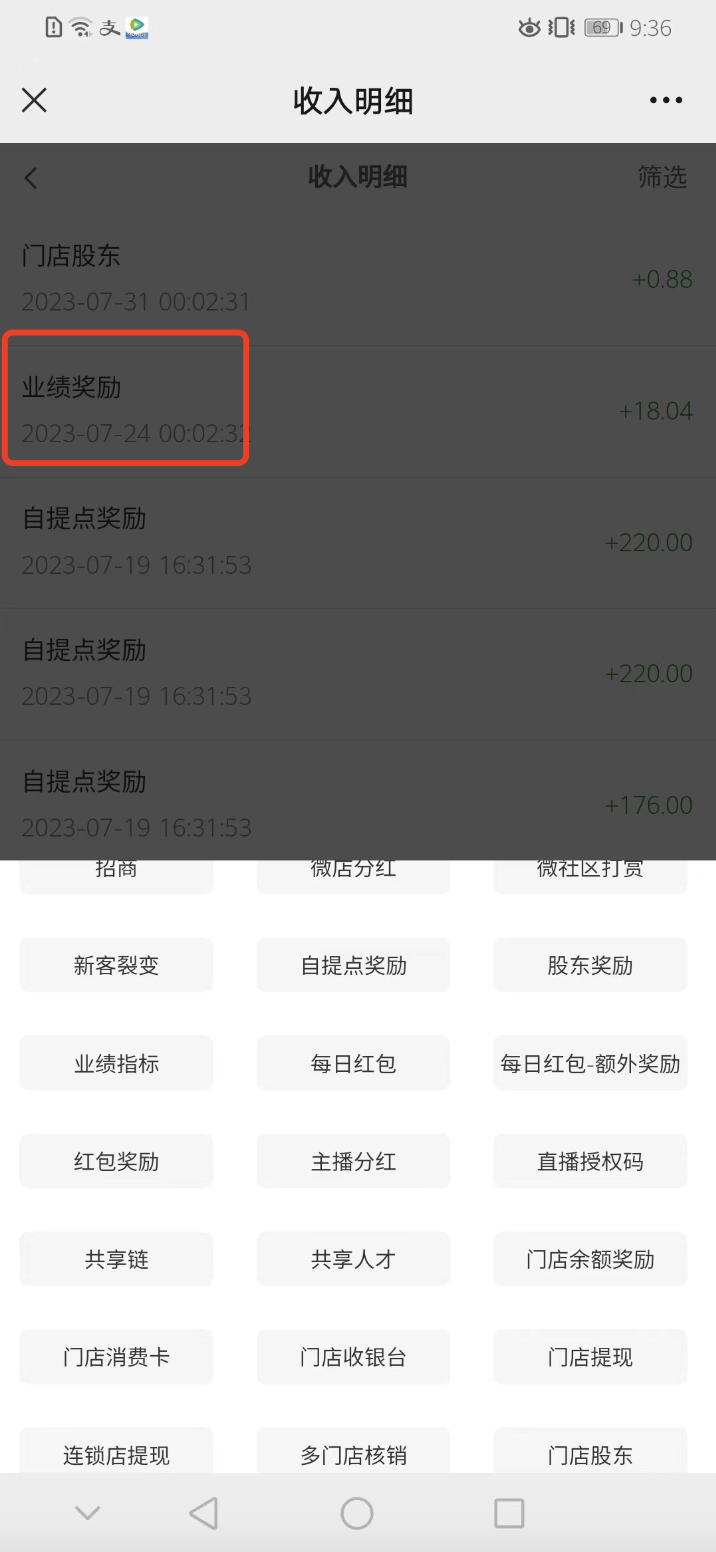Go to the system home screen
The height and width of the screenshot is (1552, 716).
357,1513
